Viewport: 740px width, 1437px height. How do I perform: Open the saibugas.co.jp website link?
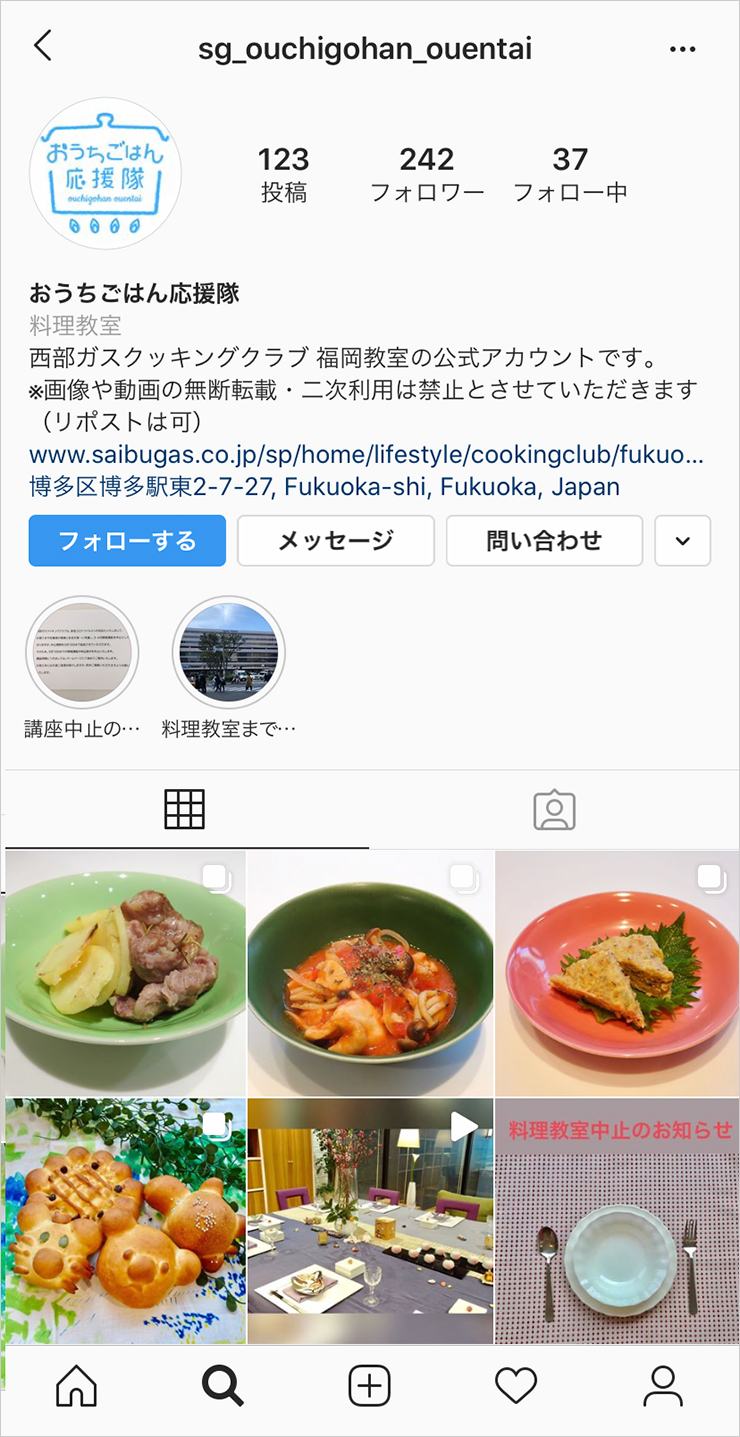366,456
